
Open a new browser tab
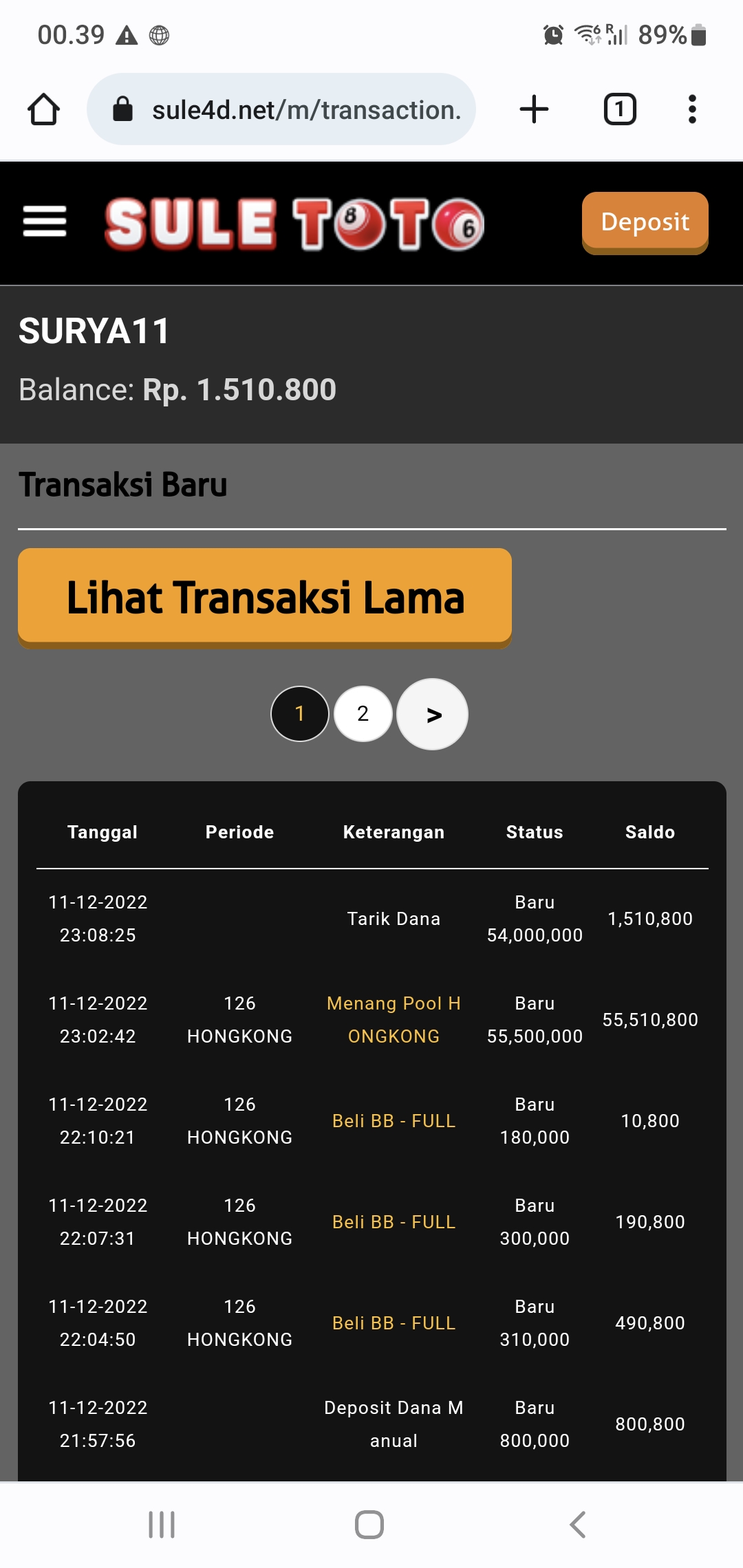coord(534,109)
